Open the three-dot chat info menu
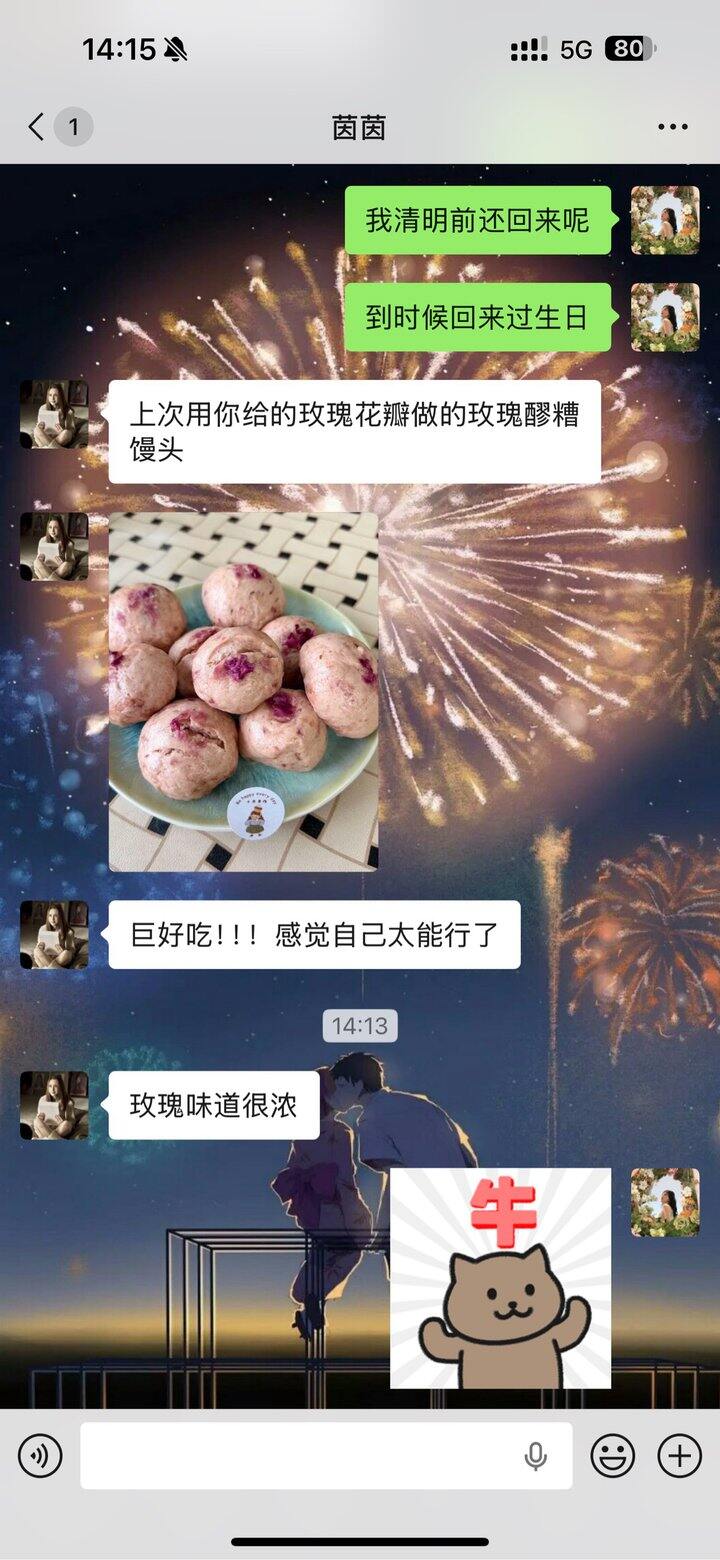Screen dimensions: 720x1560 point(673,127)
